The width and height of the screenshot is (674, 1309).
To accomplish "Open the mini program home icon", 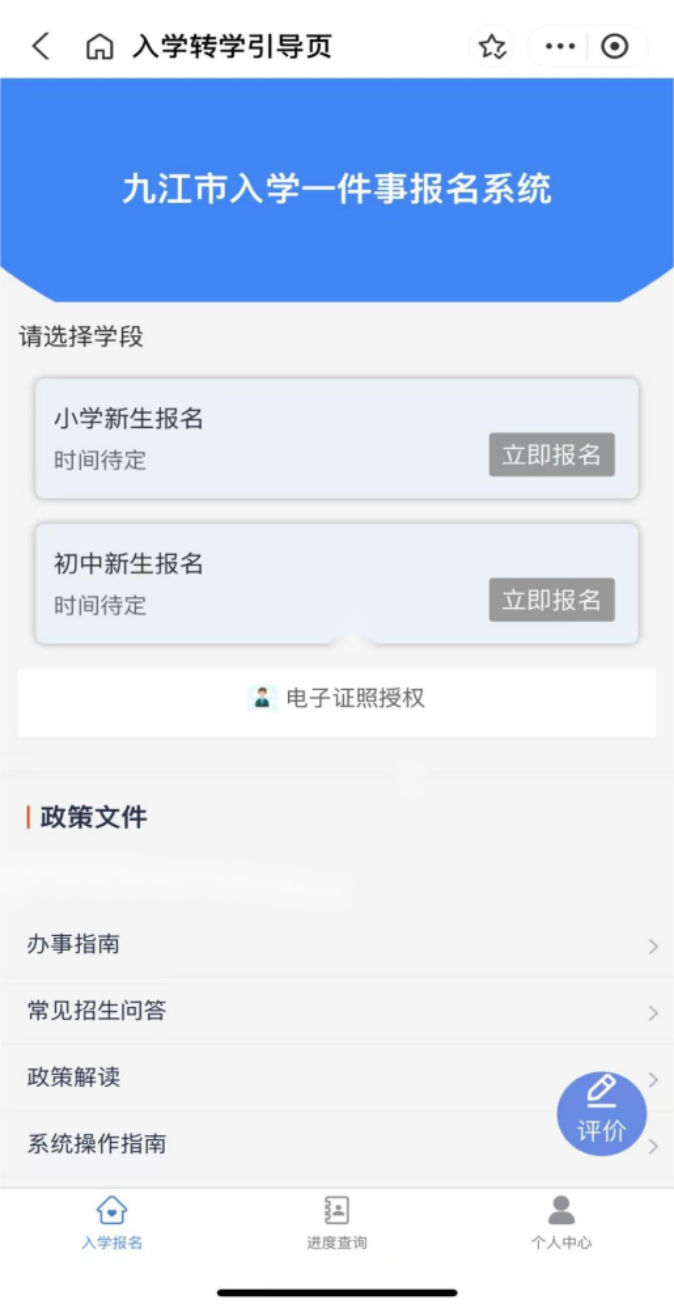I will tap(99, 47).
